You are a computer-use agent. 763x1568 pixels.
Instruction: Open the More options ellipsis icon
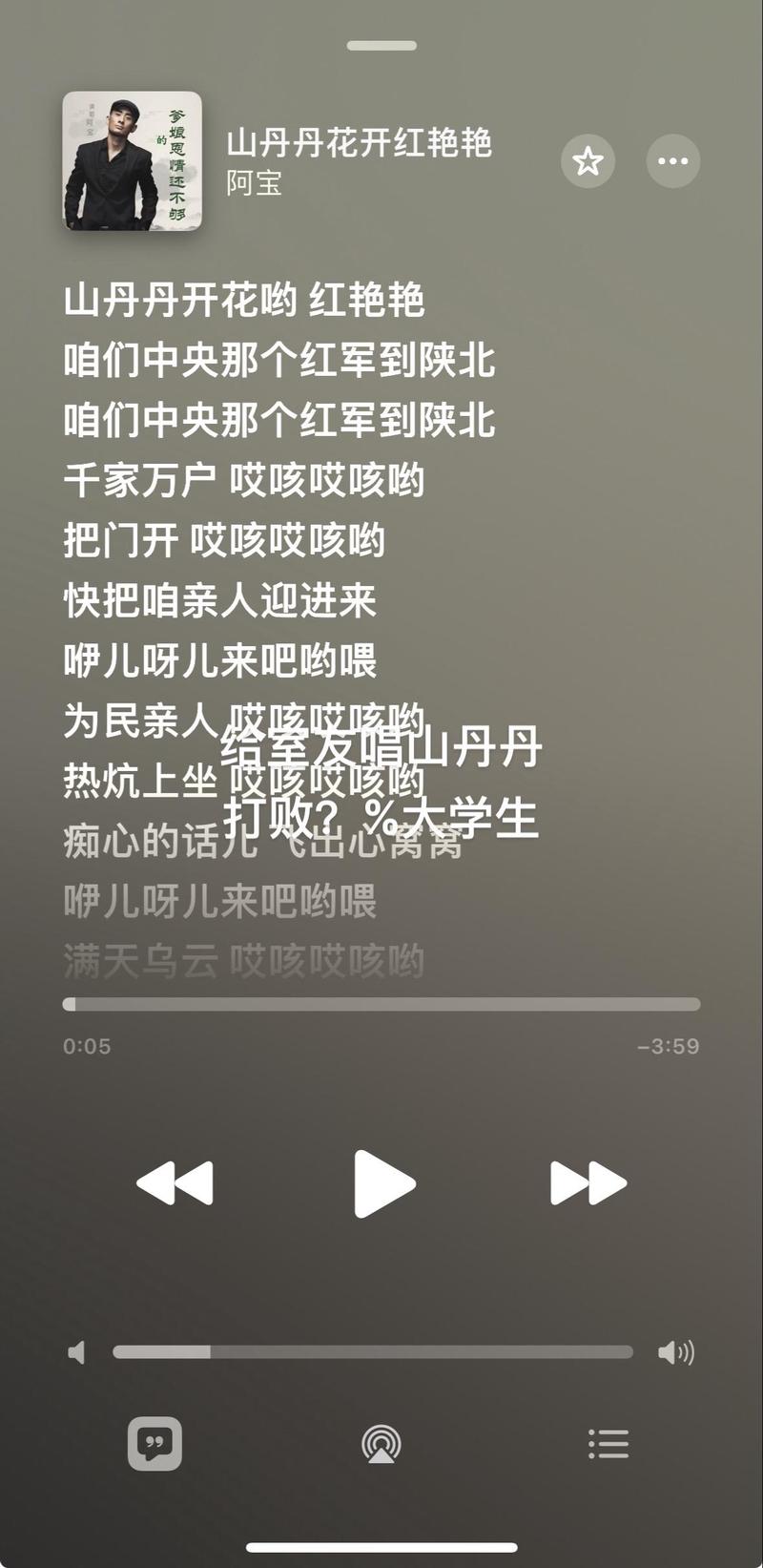[673, 161]
